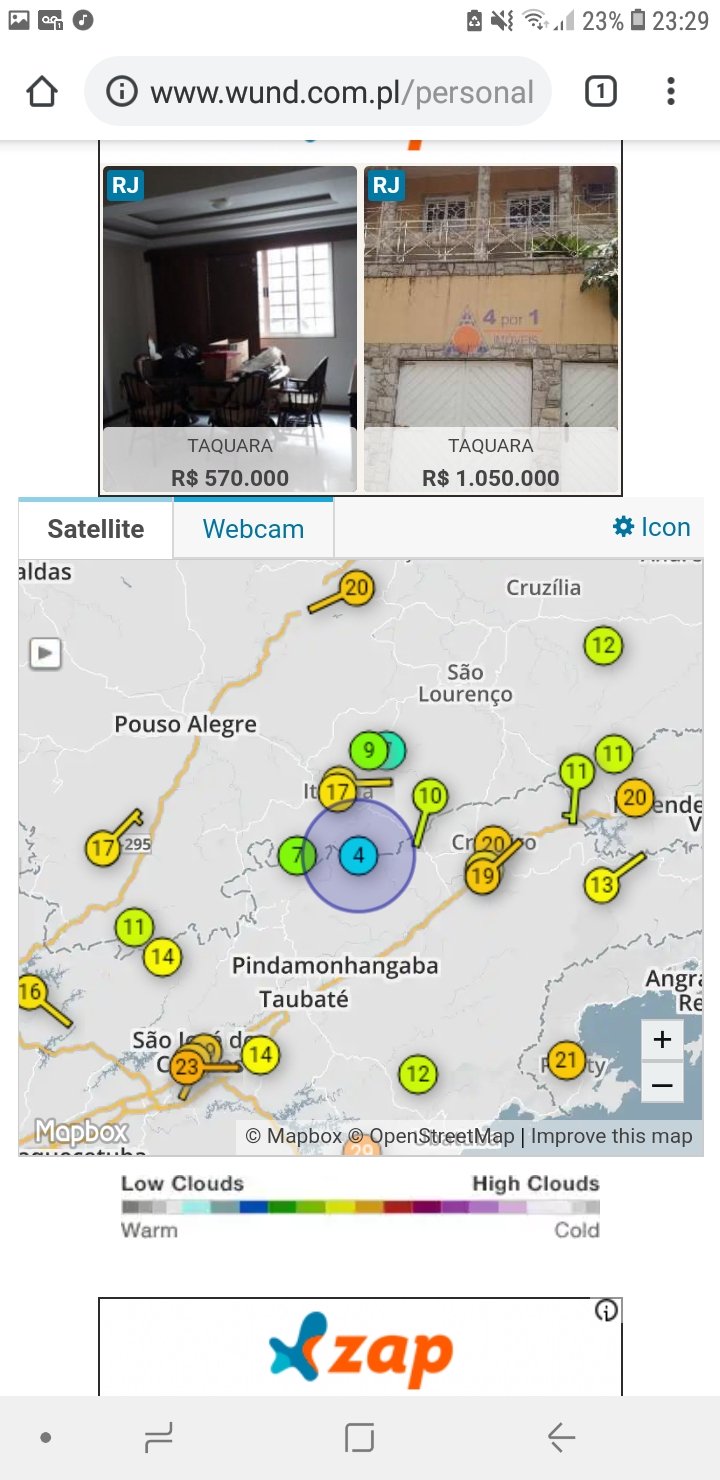This screenshot has height=1480, width=720.
Task: Open the ad info icon on zap banner
Action: pos(606,1310)
